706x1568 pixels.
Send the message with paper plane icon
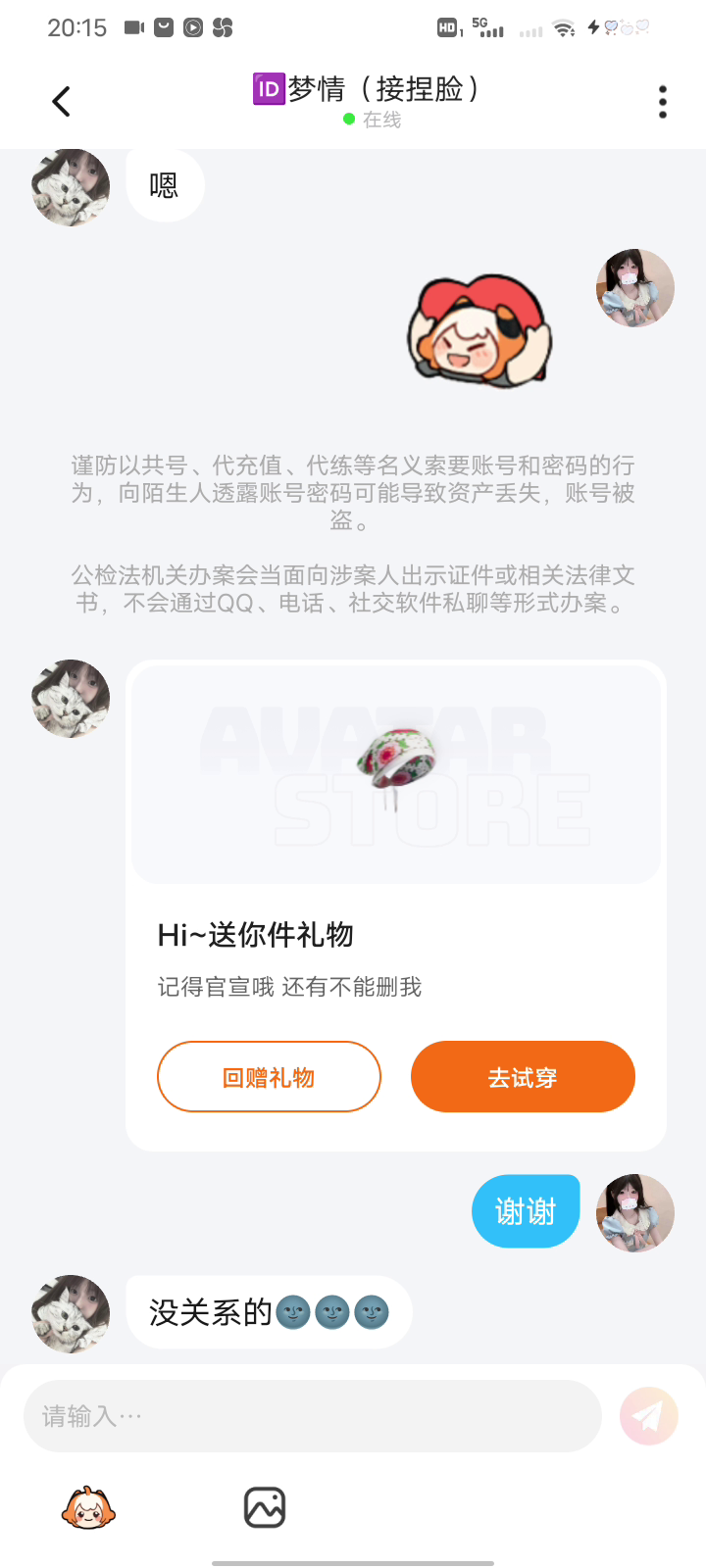(649, 1416)
